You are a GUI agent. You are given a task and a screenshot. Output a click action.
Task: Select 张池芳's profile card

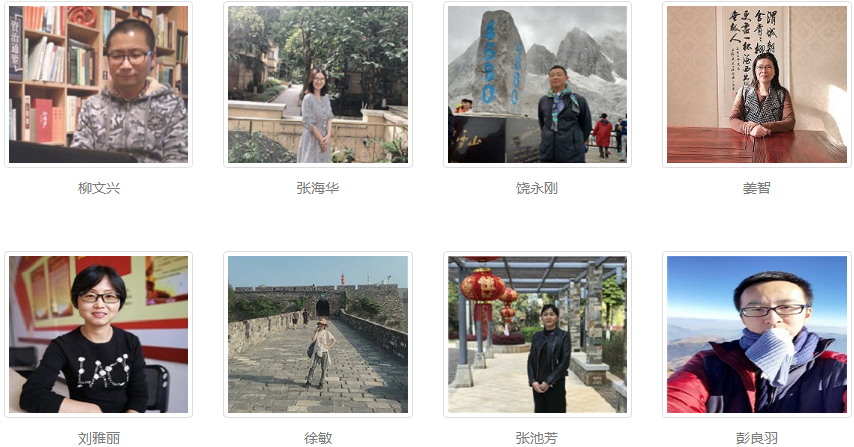click(x=537, y=334)
